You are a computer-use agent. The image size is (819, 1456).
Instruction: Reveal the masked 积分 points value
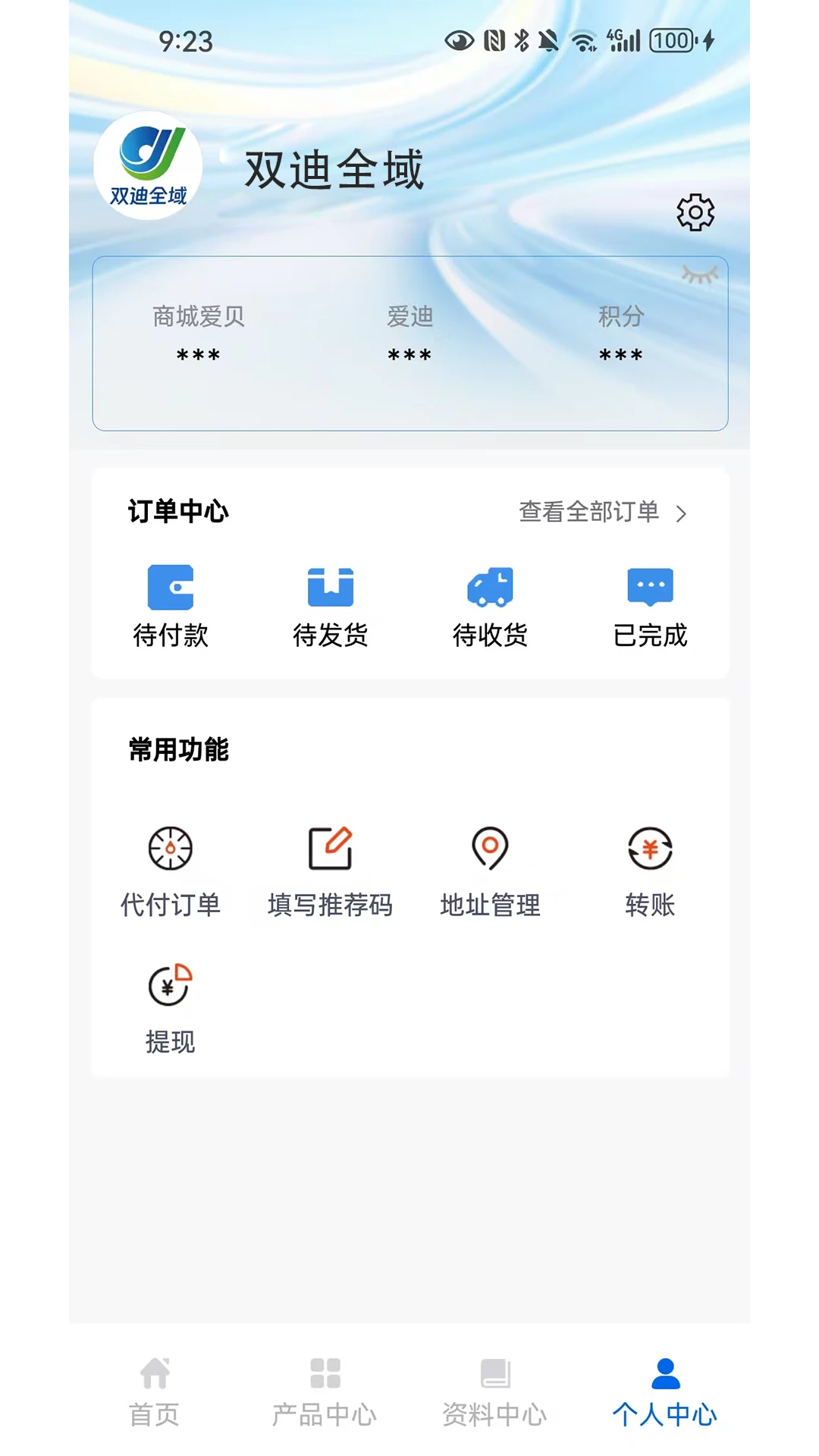pos(620,355)
